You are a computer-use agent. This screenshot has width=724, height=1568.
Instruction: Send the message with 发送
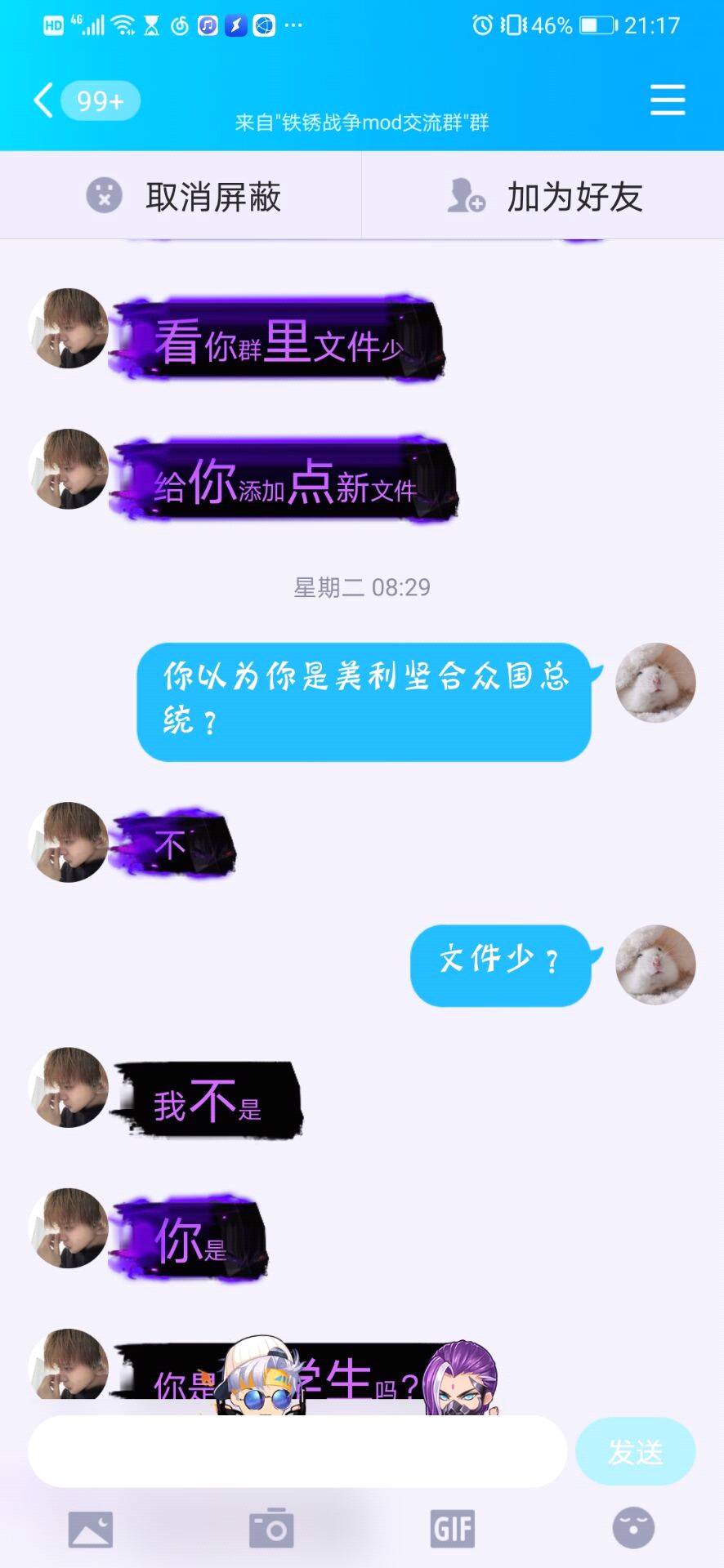(x=635, y=1451)
